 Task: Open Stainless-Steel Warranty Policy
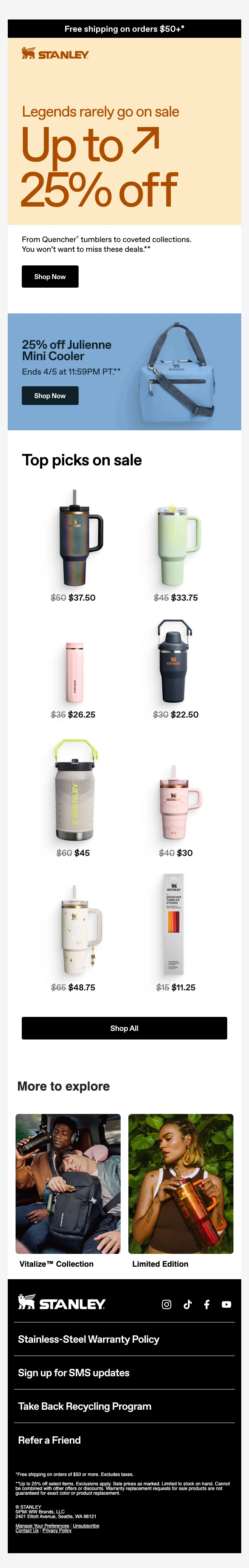[89, 1338]
